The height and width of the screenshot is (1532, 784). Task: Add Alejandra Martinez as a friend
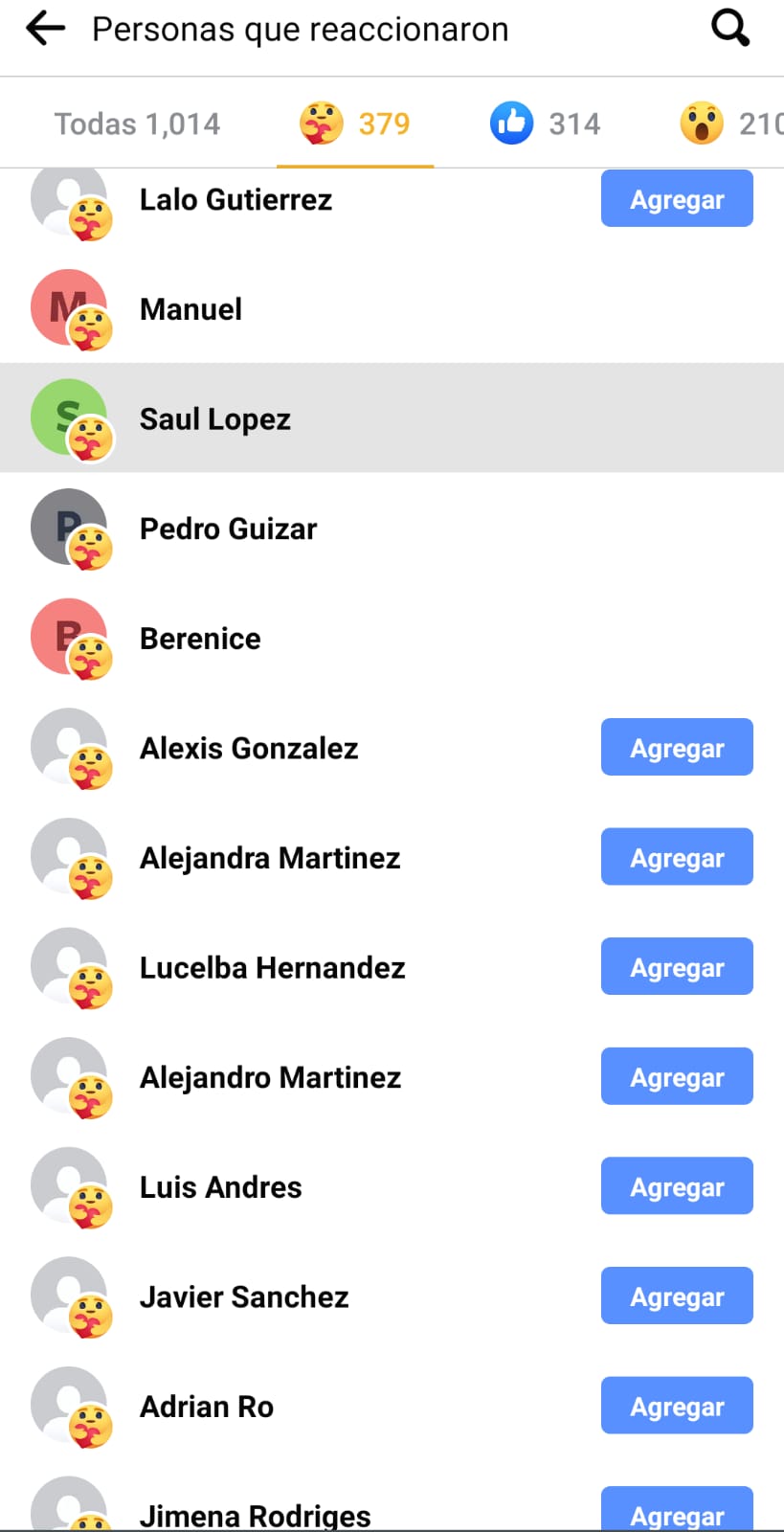pos(677,857)
